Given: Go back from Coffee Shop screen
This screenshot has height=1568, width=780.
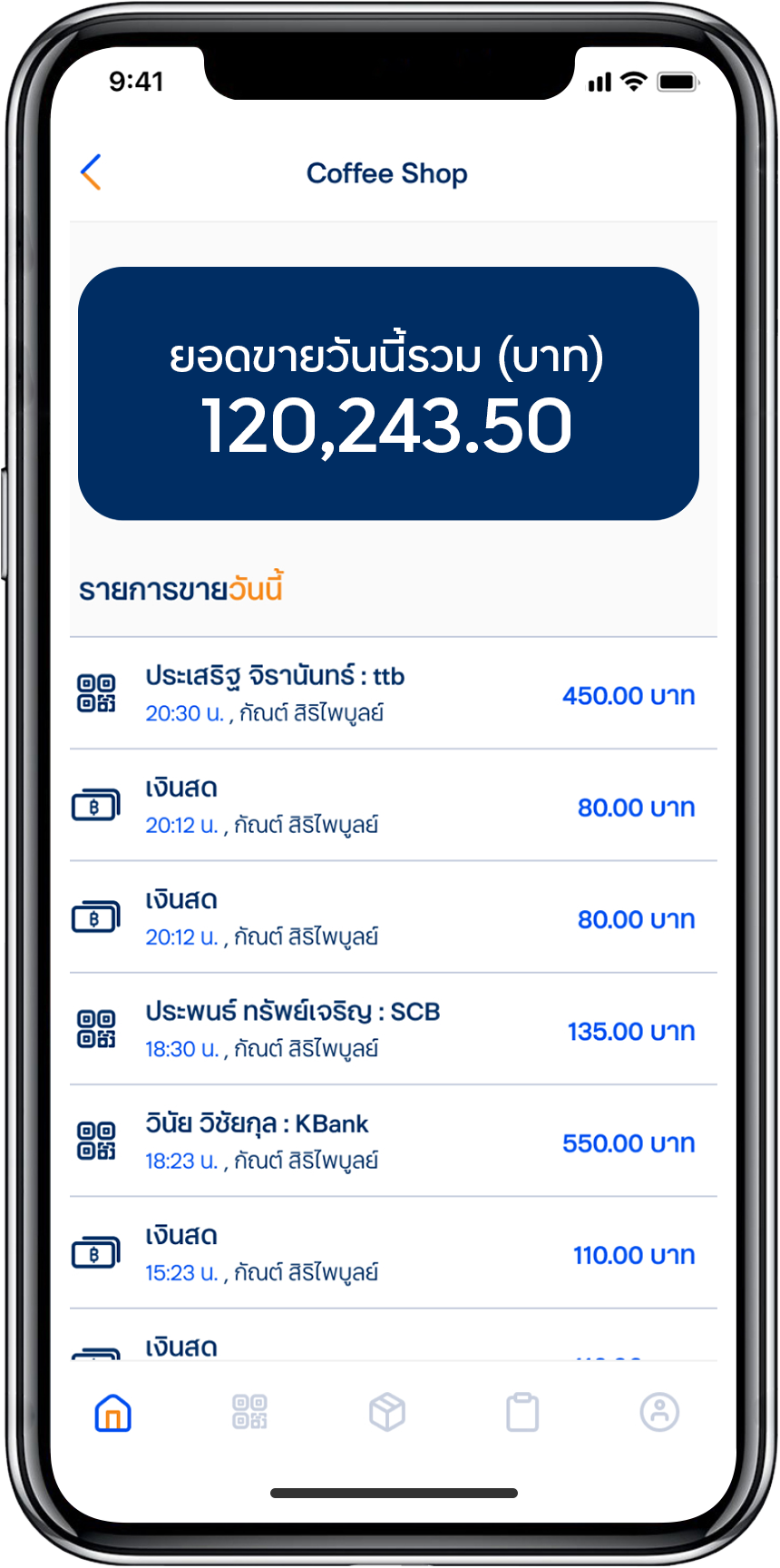Looking at the screenshot, I should 91,172.
